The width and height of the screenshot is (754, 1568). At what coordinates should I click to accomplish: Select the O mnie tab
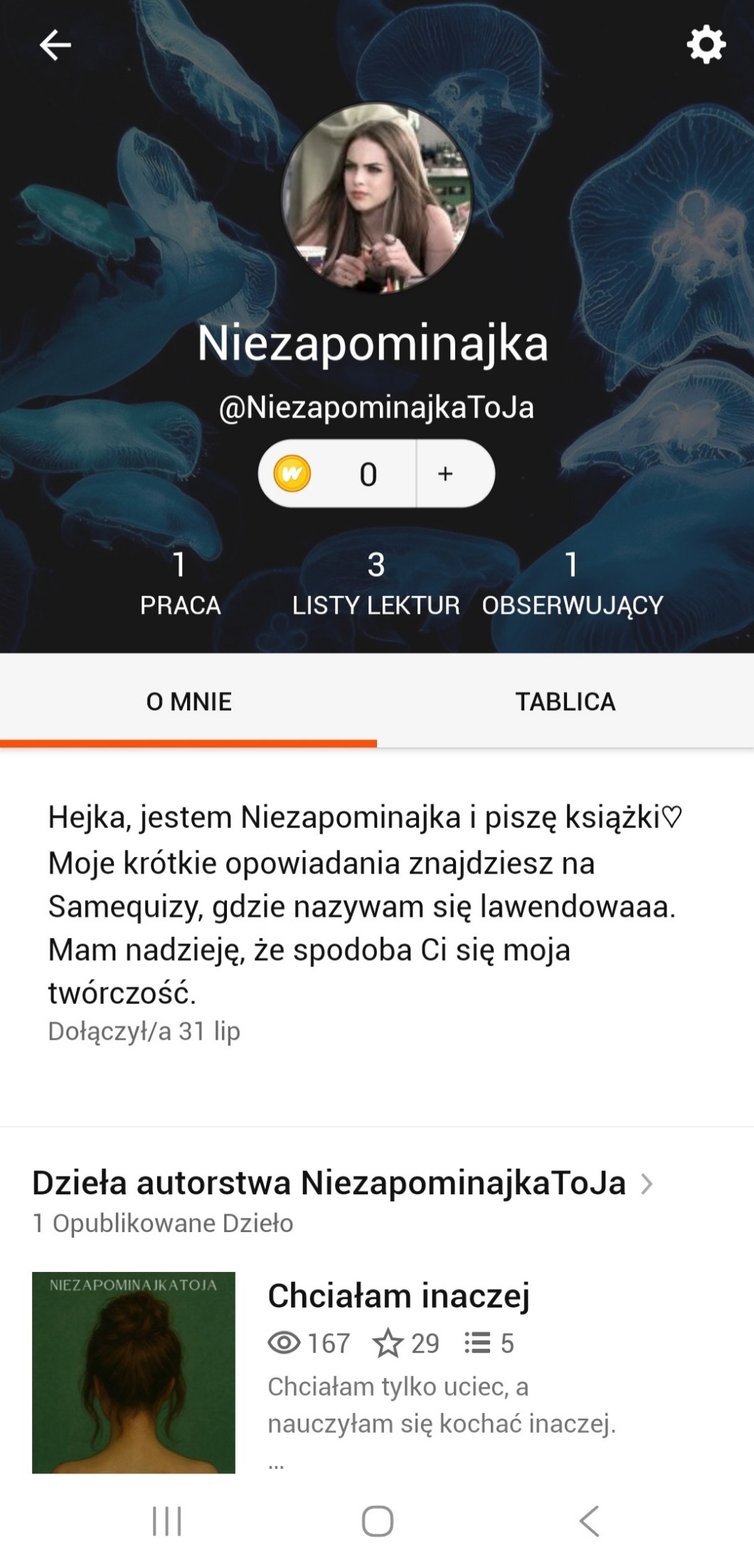click(188, 701)
